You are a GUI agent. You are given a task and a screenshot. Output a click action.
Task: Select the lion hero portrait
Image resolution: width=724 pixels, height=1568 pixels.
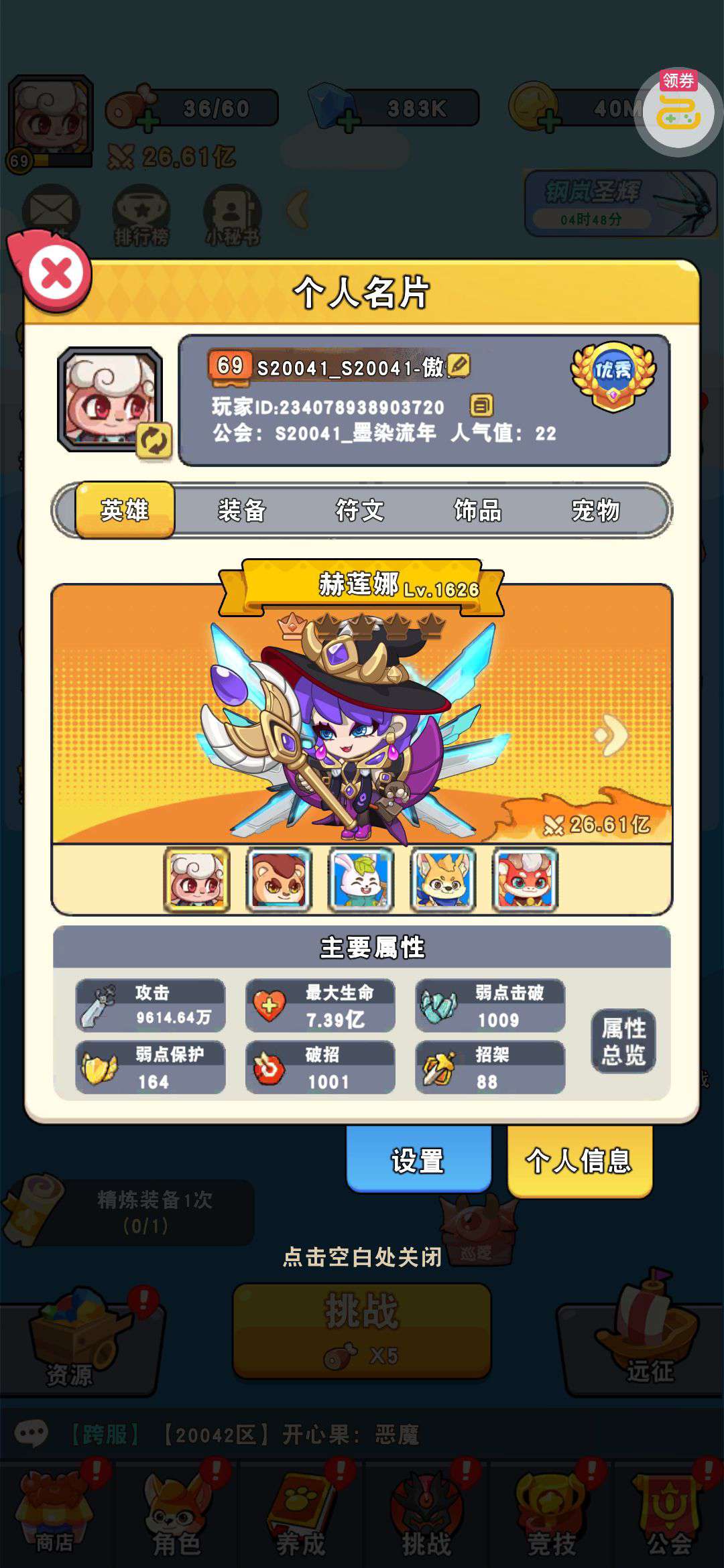click(x=279, y=879)
